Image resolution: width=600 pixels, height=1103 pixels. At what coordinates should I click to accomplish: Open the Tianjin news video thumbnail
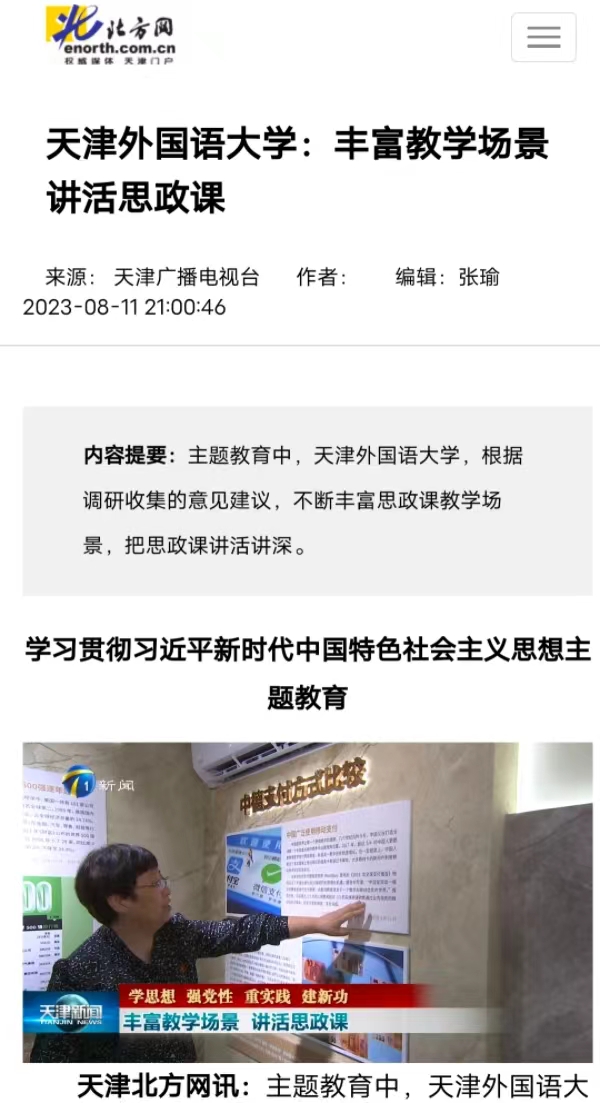pyautogui.click(x=307, y=900)
